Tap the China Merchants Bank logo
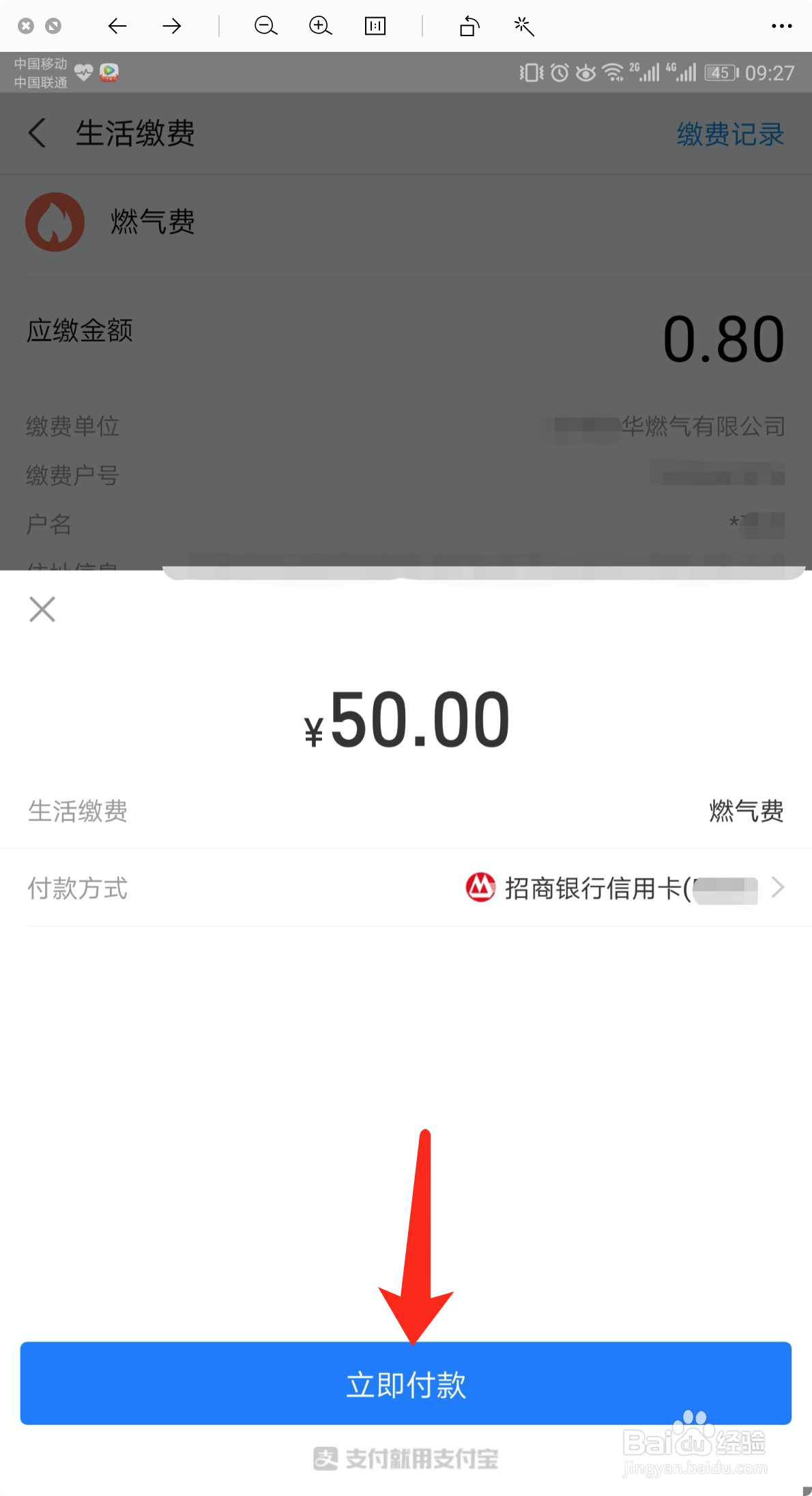 click(480, 889)
